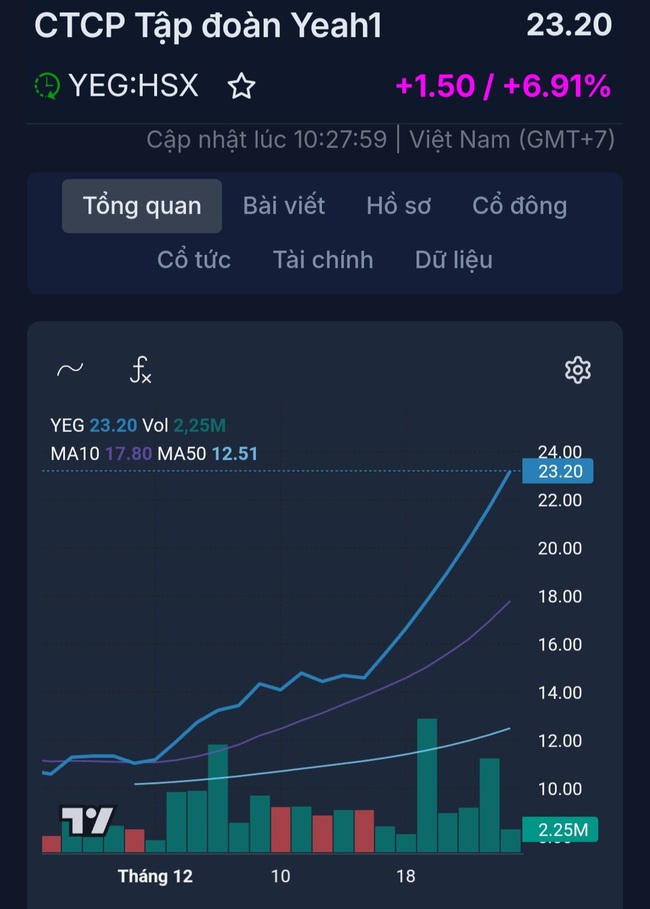Open the Dữ liệu tab

[x=454, y=260]
